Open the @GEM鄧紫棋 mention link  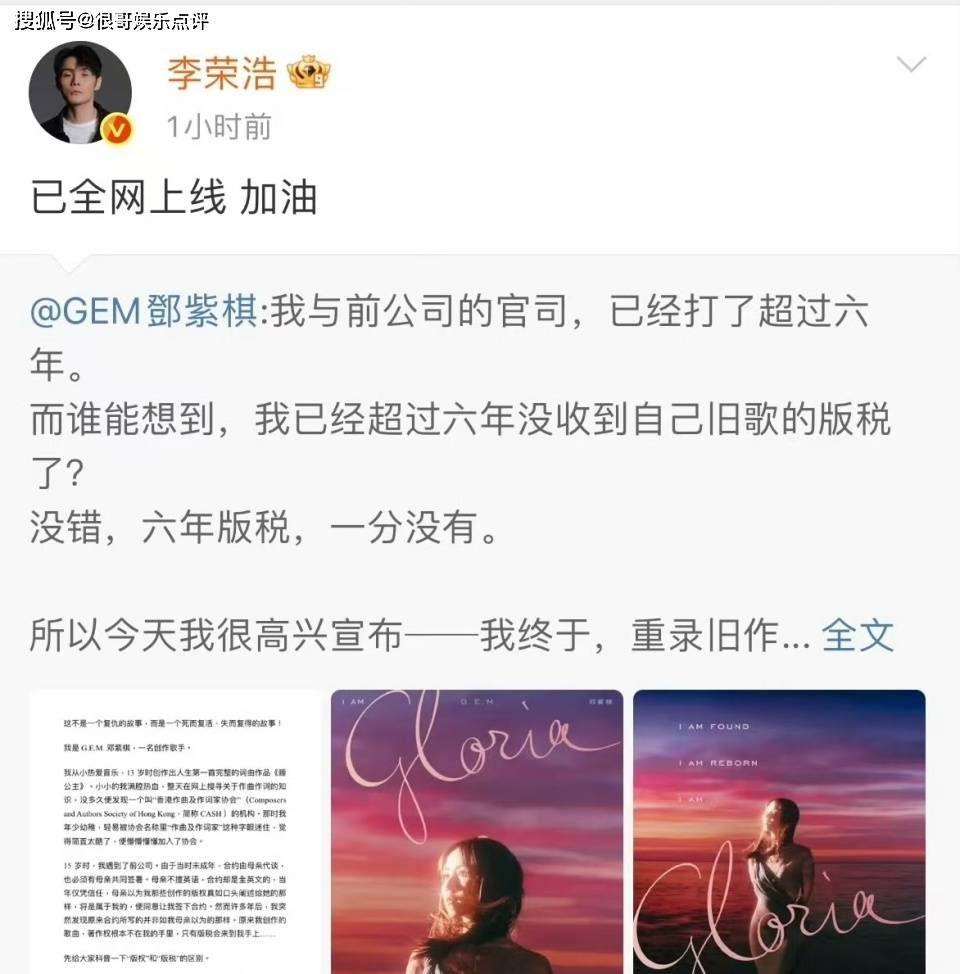click(144, 312)
